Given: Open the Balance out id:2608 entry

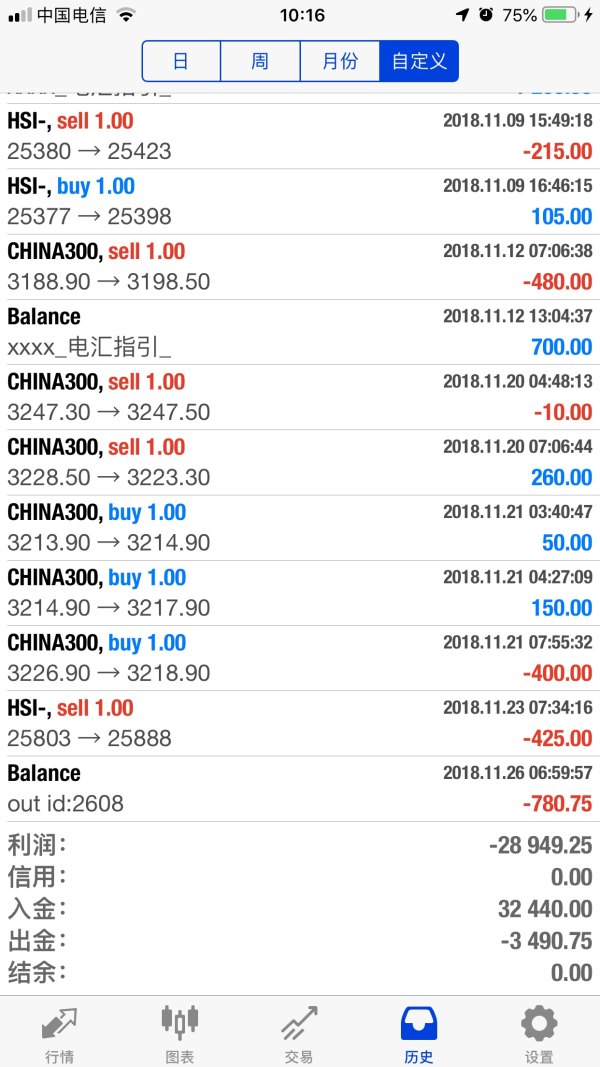Looking at the screenshot, I should (300, 789).
